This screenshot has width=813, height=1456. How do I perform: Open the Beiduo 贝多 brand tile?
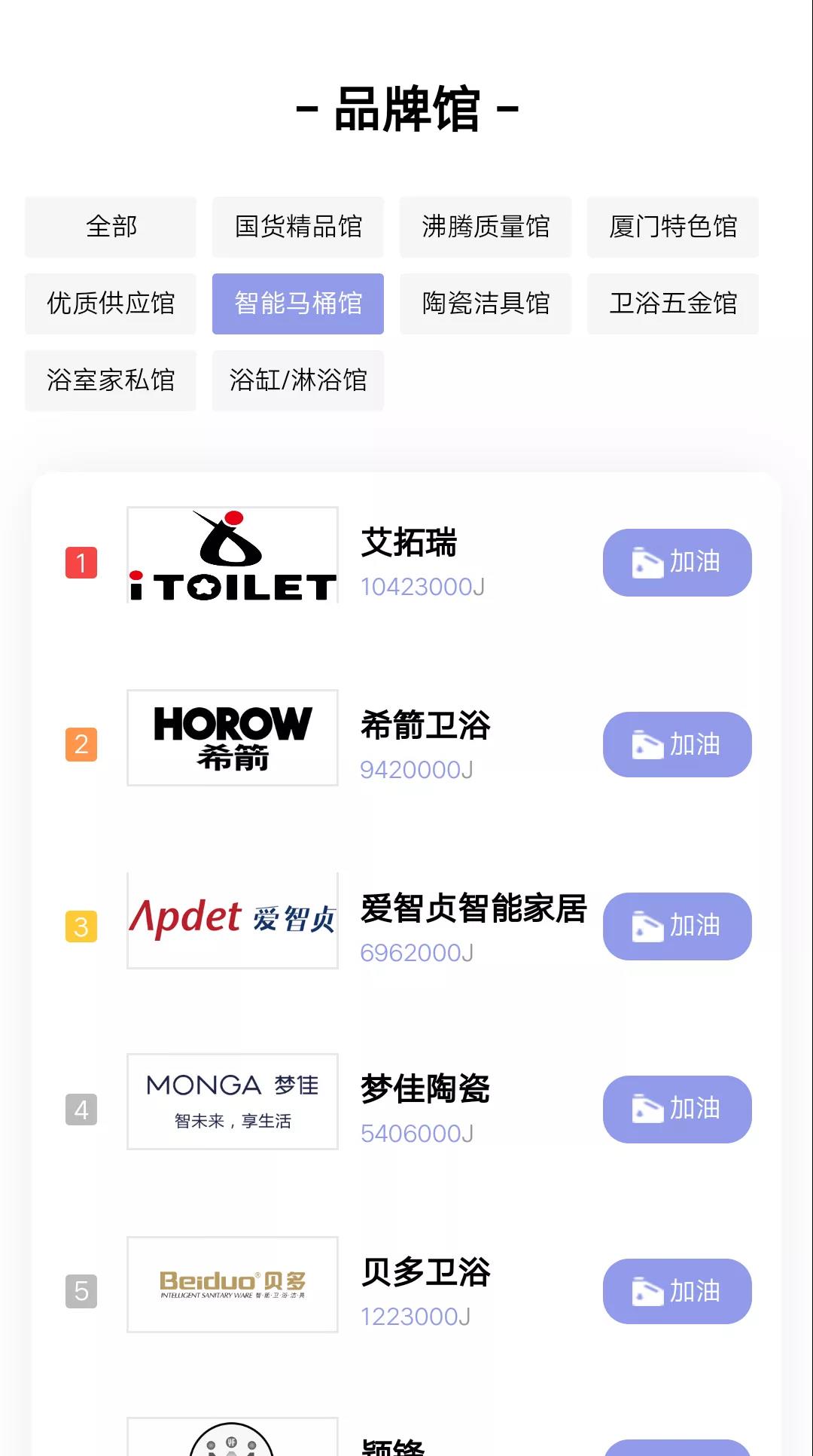pyautogui.click(x=233, y=1284)
